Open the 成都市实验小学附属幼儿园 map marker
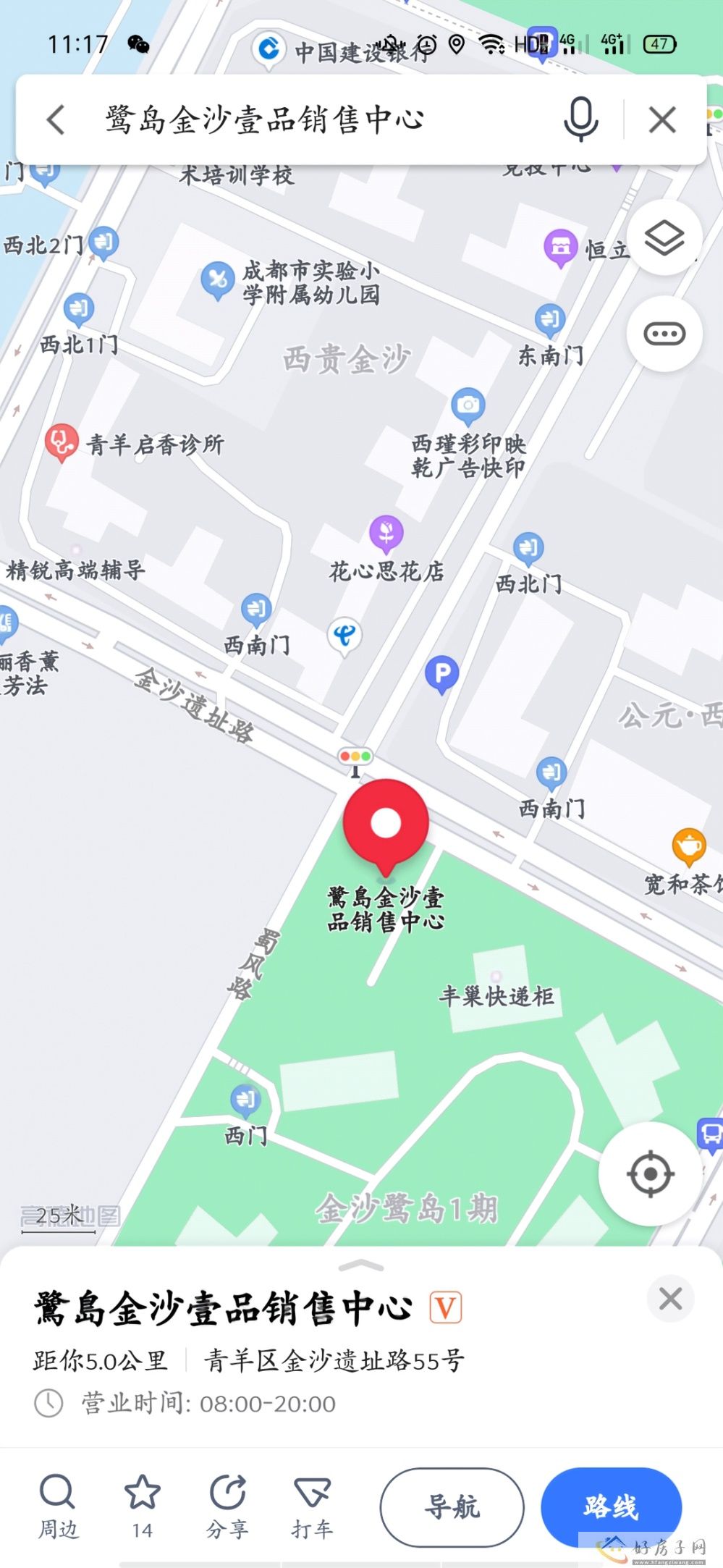723x1568 pixels. click(217, 279)
